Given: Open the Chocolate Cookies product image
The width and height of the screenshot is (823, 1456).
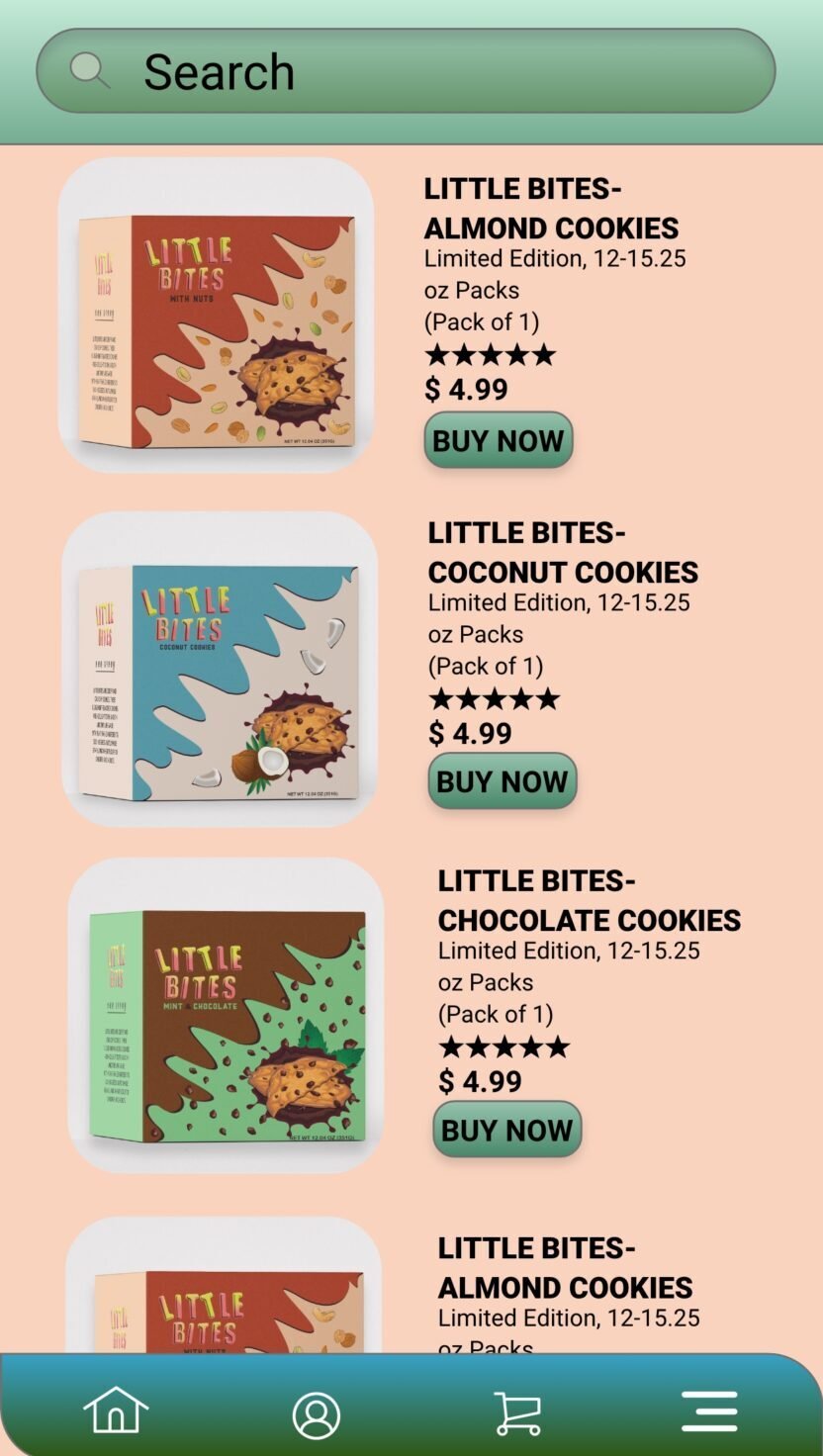Looking at the screenshot, I should click(226, 1015).
